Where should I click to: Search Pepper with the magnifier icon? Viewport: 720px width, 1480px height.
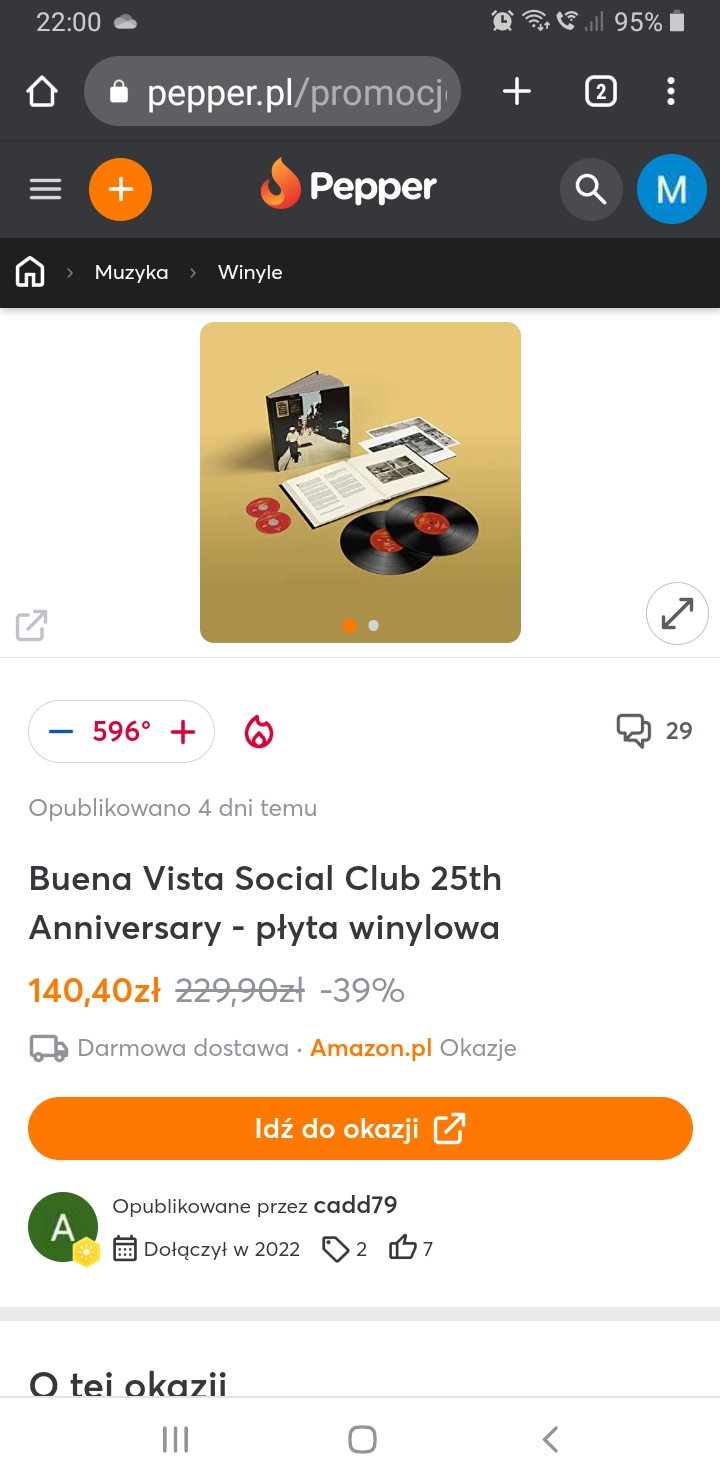click(x=591, y=189)
